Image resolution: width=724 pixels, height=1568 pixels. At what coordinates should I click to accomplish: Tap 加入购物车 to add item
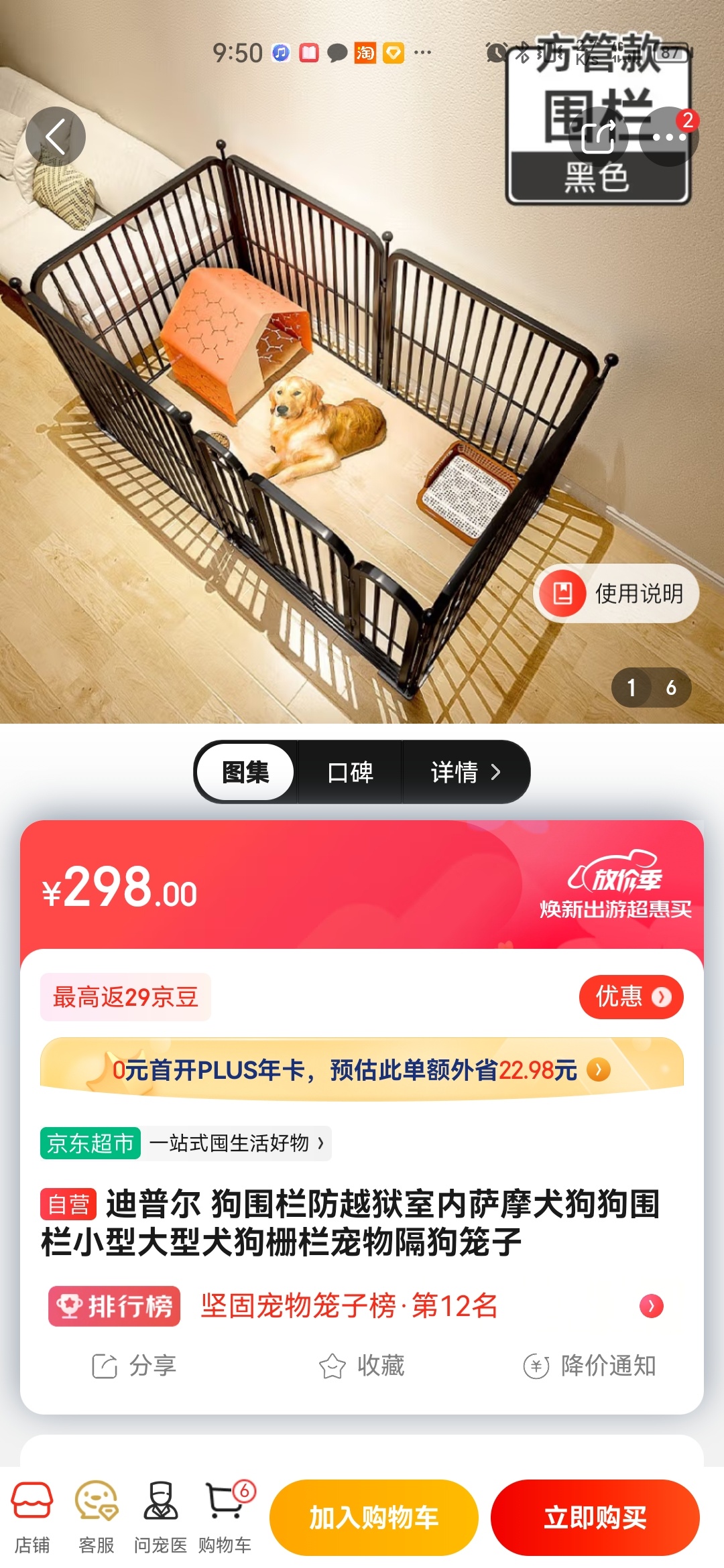(x=373, y=1517)
